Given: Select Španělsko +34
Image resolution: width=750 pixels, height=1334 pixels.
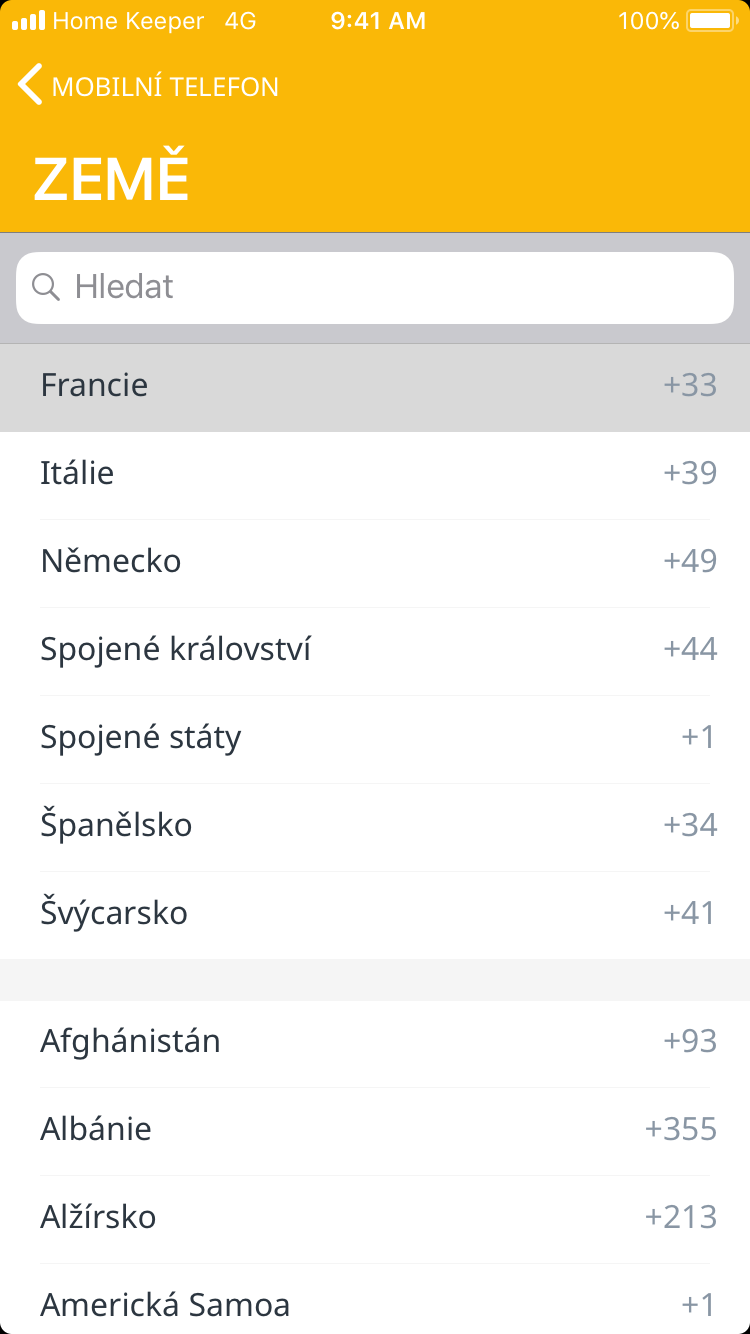Looking at the screenshot, I should pyautogui.click(x=375, y=826).
